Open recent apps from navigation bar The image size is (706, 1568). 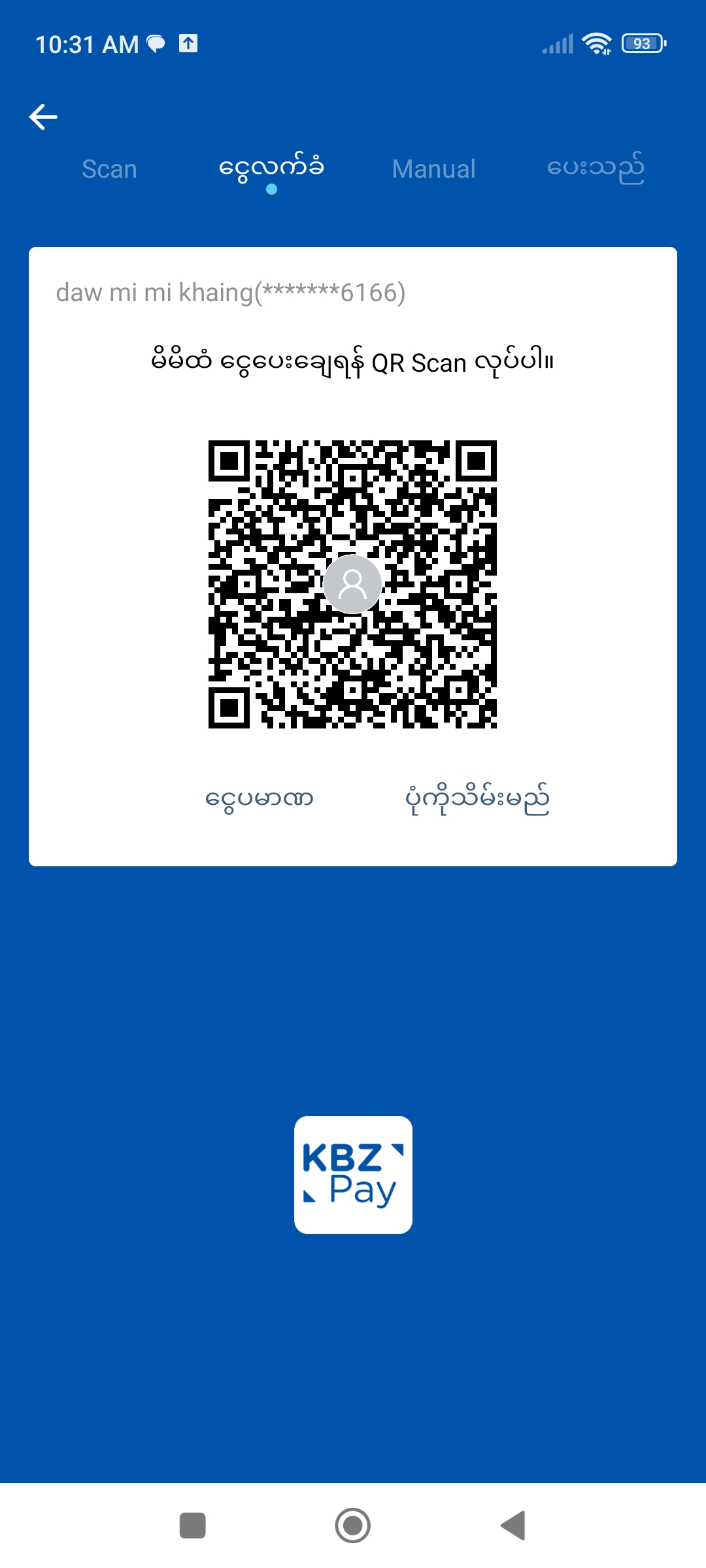coord(193,1526)
